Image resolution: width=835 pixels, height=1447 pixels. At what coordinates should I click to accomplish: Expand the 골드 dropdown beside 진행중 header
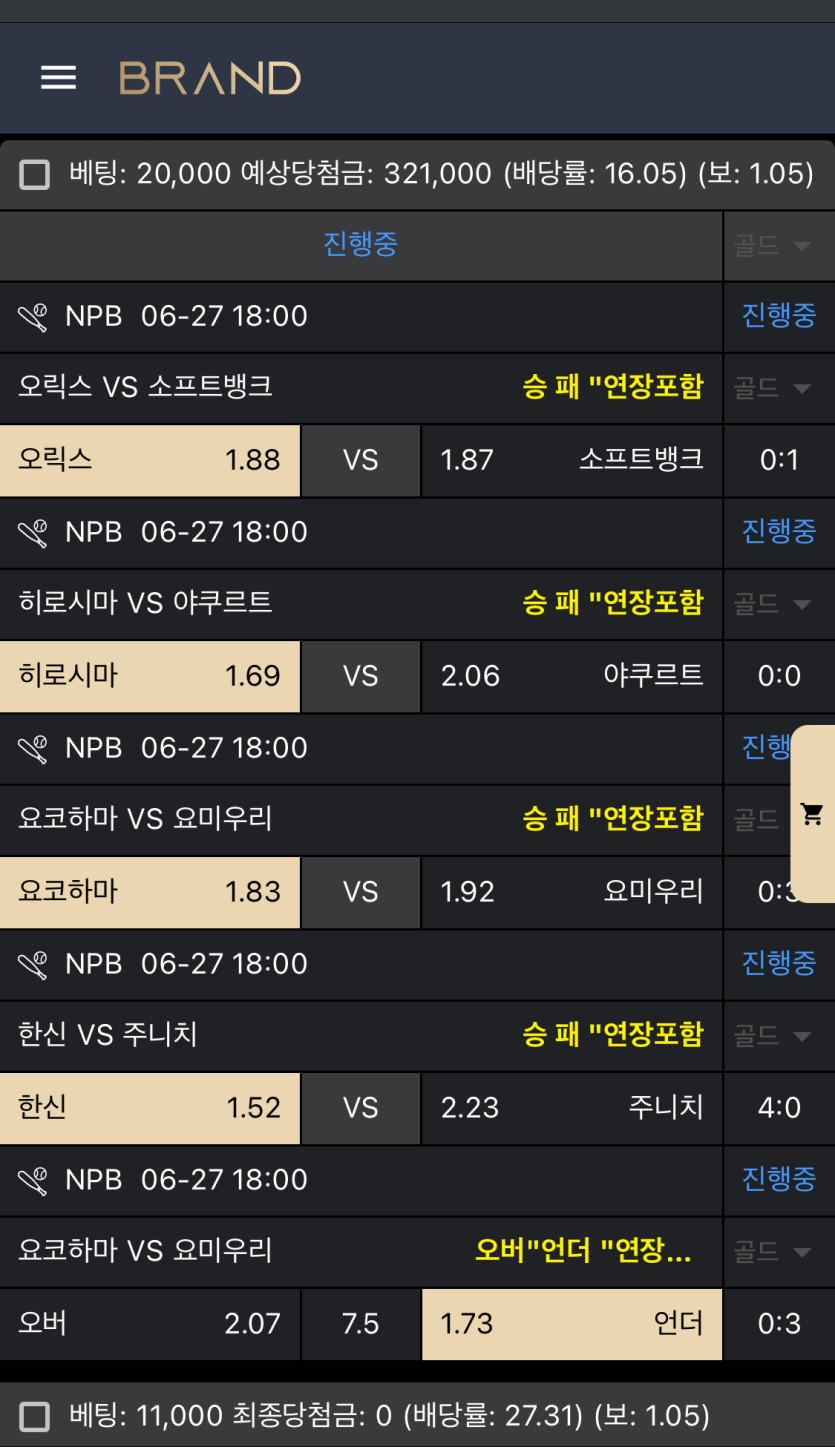pos(778,246)
